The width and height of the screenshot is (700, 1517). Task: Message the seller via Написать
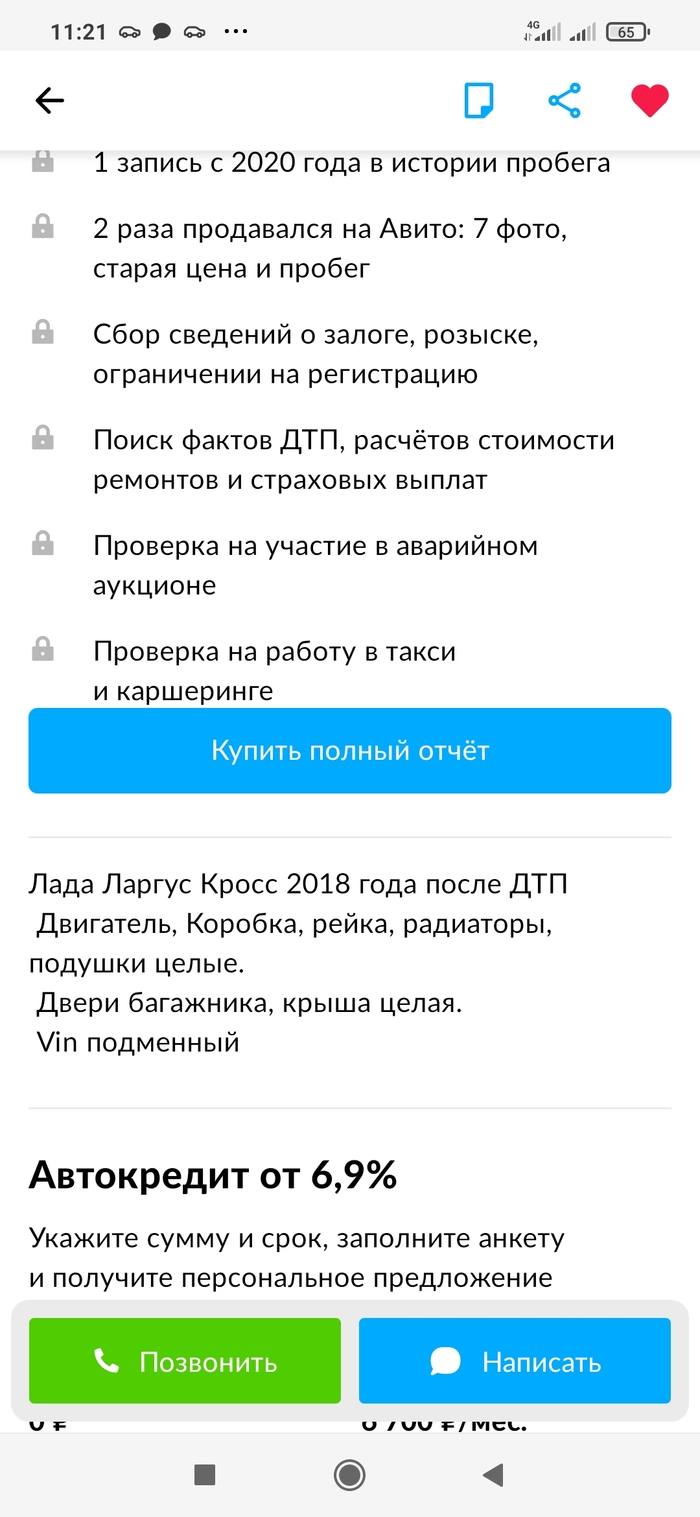(x=515, y=1361)
